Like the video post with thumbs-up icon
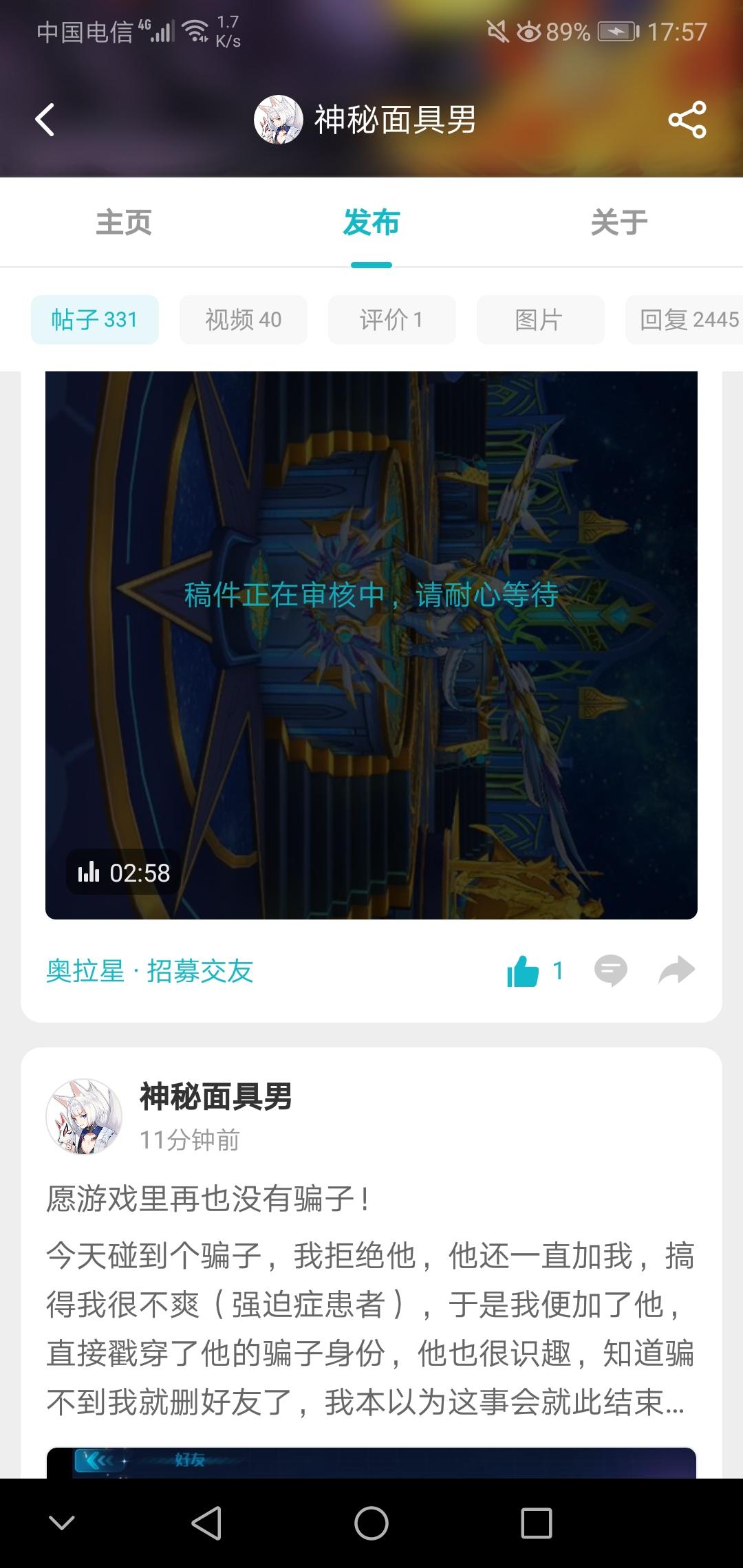The height and width of the screenshot is (1568, 743). [x=524, y=970]
